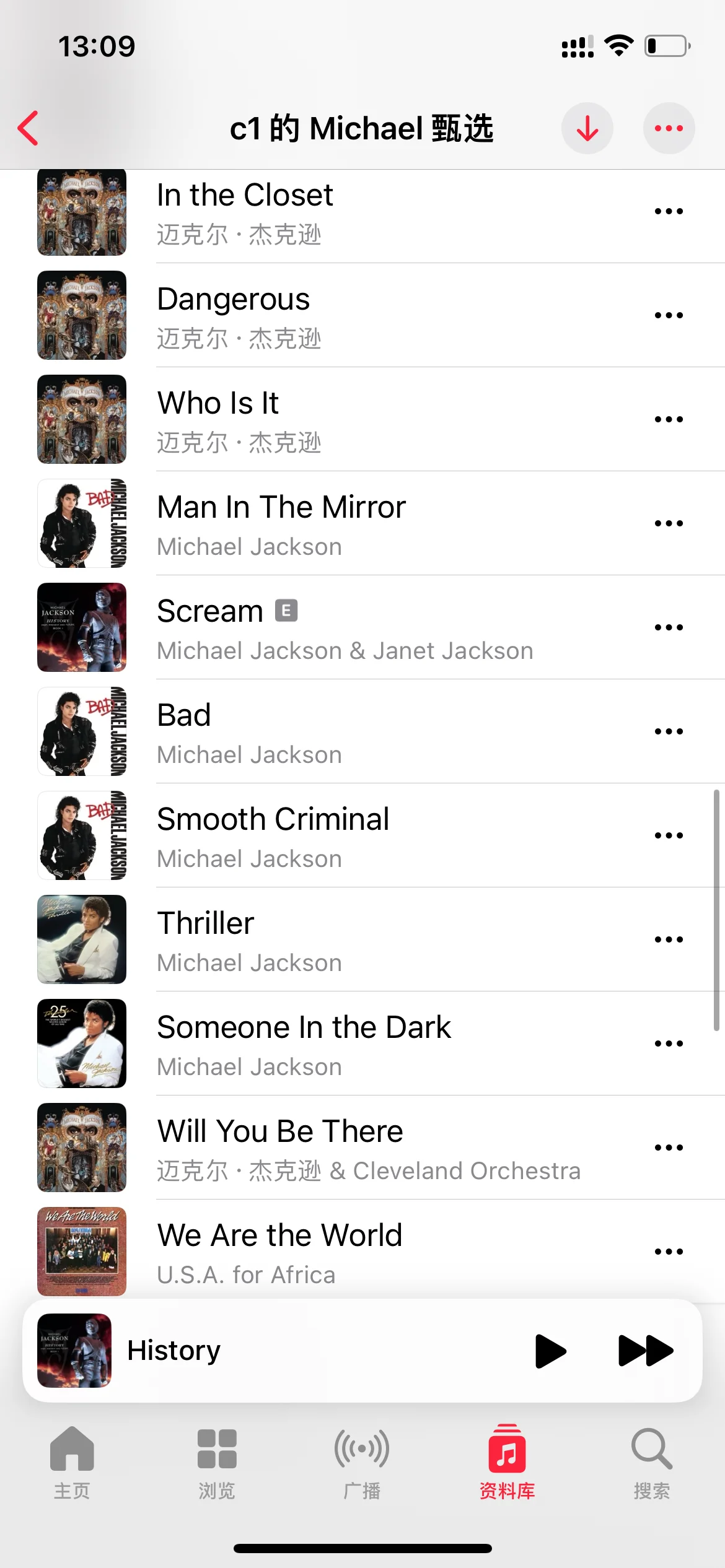725x1568 pixels.
Task: Open more options for Scream
Action: coord(669,627)
